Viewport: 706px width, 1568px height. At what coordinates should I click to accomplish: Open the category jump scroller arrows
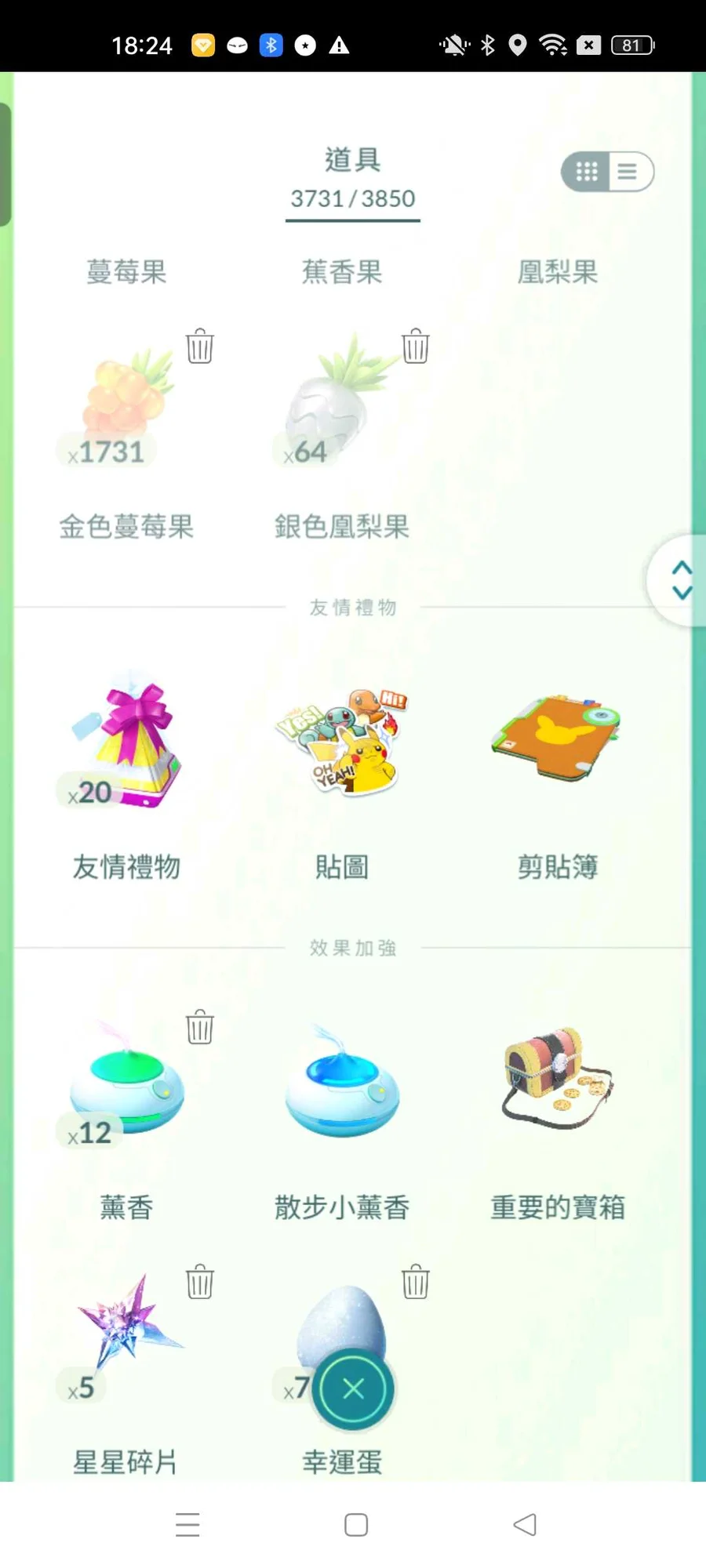pyautogui.click(x=681, y=580)
